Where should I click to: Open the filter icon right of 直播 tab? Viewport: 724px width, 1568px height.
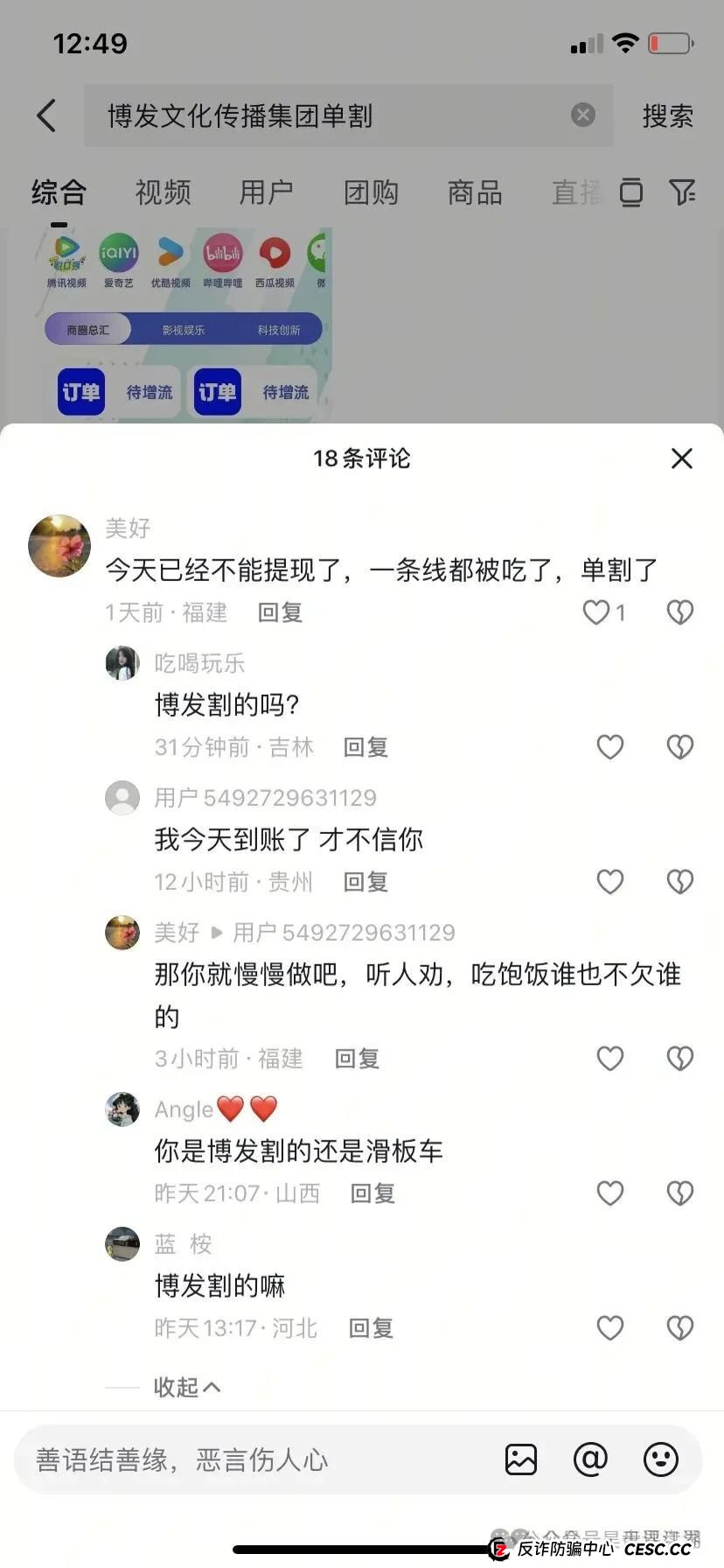click(685, 192)
